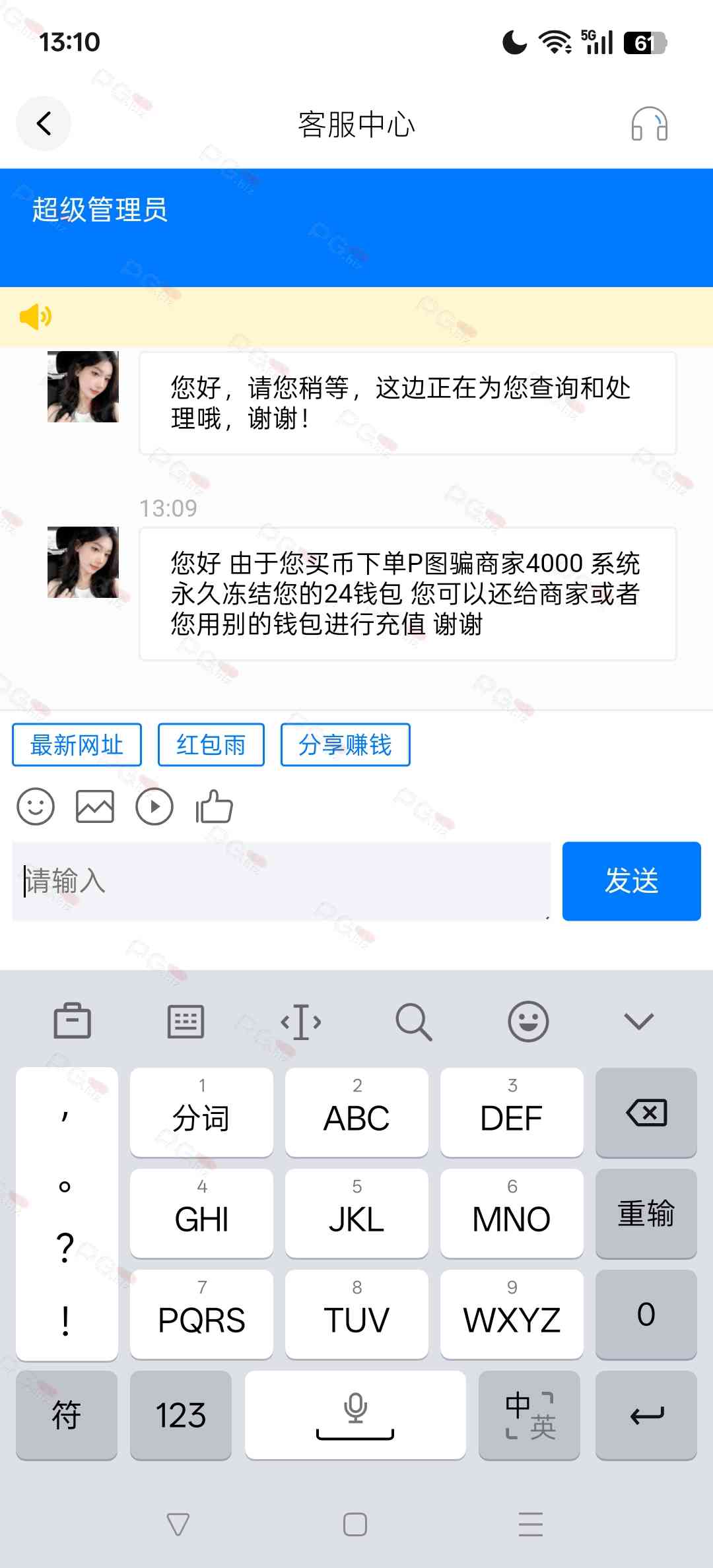Attach an image to the chat

pyautogui.click(x=95, y=806)
